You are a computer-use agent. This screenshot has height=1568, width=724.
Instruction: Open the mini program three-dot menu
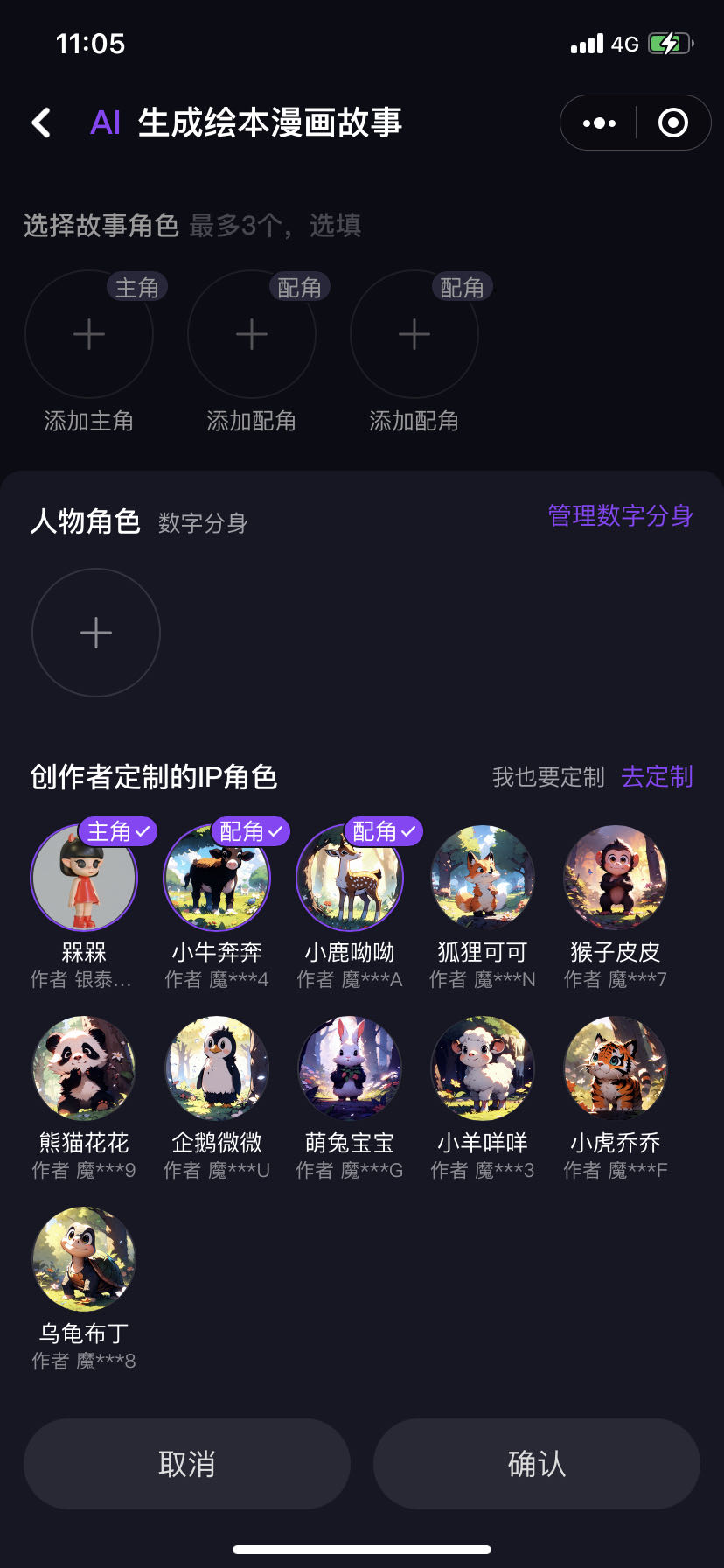(599, 123)
